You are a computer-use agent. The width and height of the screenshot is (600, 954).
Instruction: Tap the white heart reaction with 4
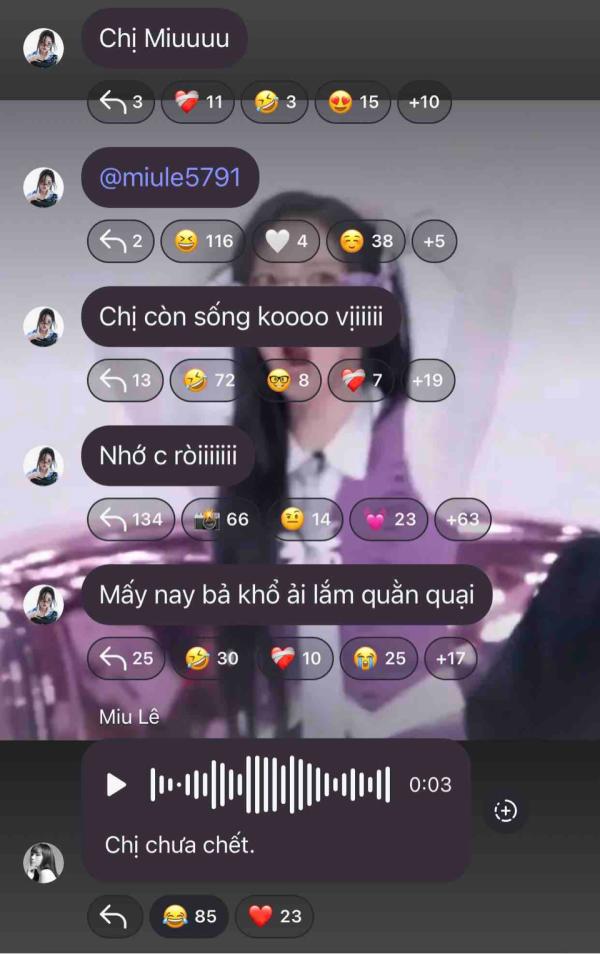point(286,241)
